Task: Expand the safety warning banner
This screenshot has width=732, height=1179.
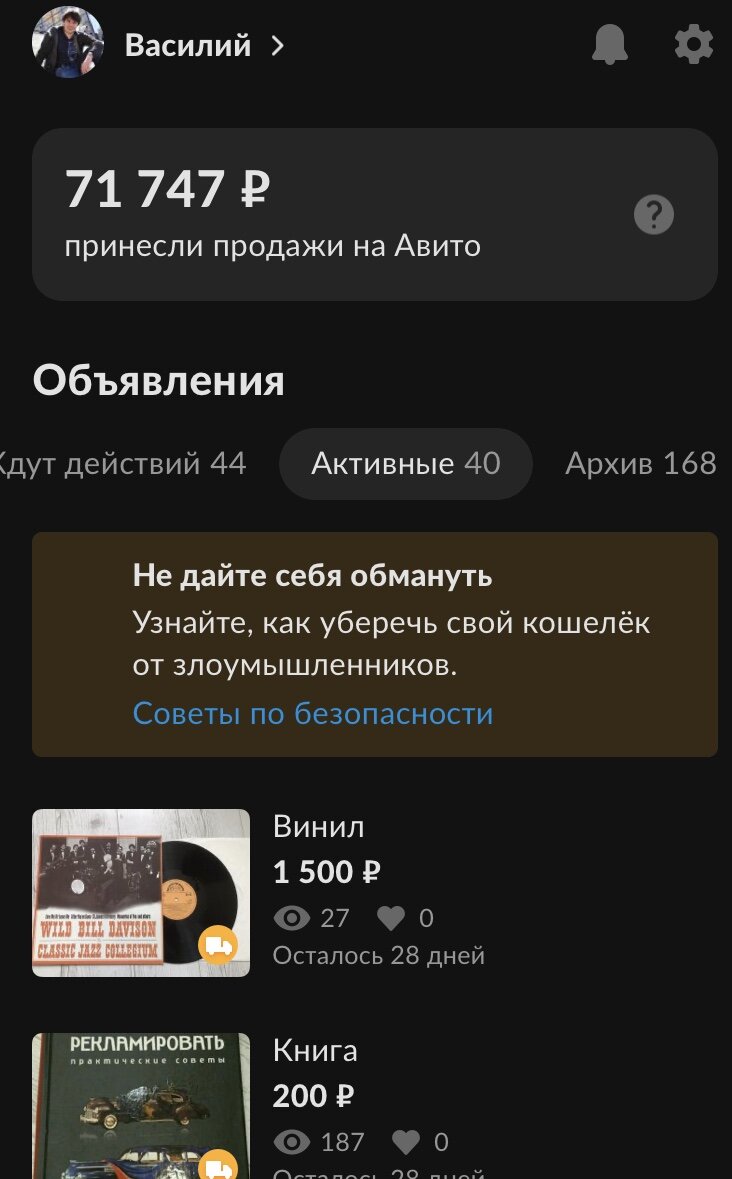Action: (375, 640)
